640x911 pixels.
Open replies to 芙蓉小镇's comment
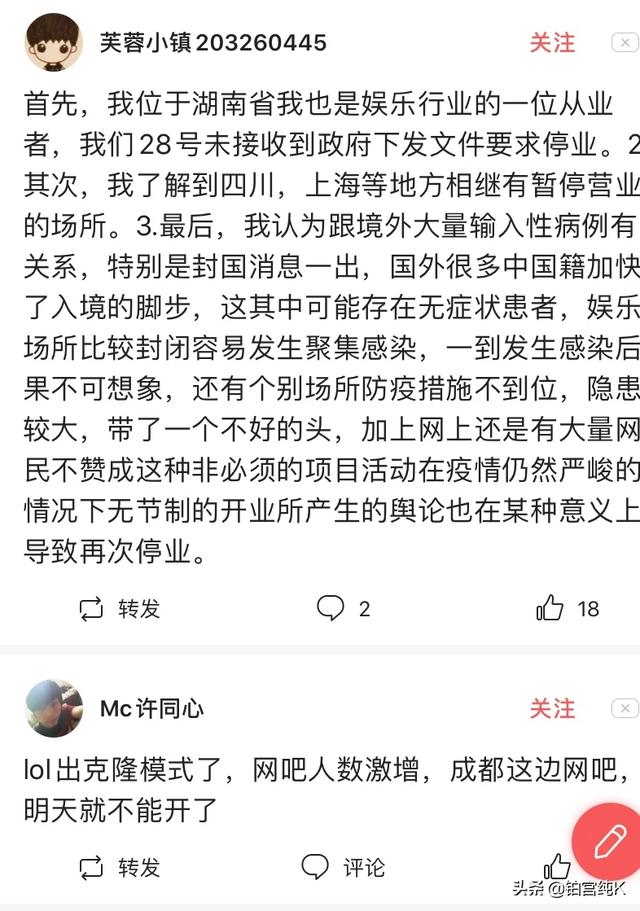(x=344, y=608)
